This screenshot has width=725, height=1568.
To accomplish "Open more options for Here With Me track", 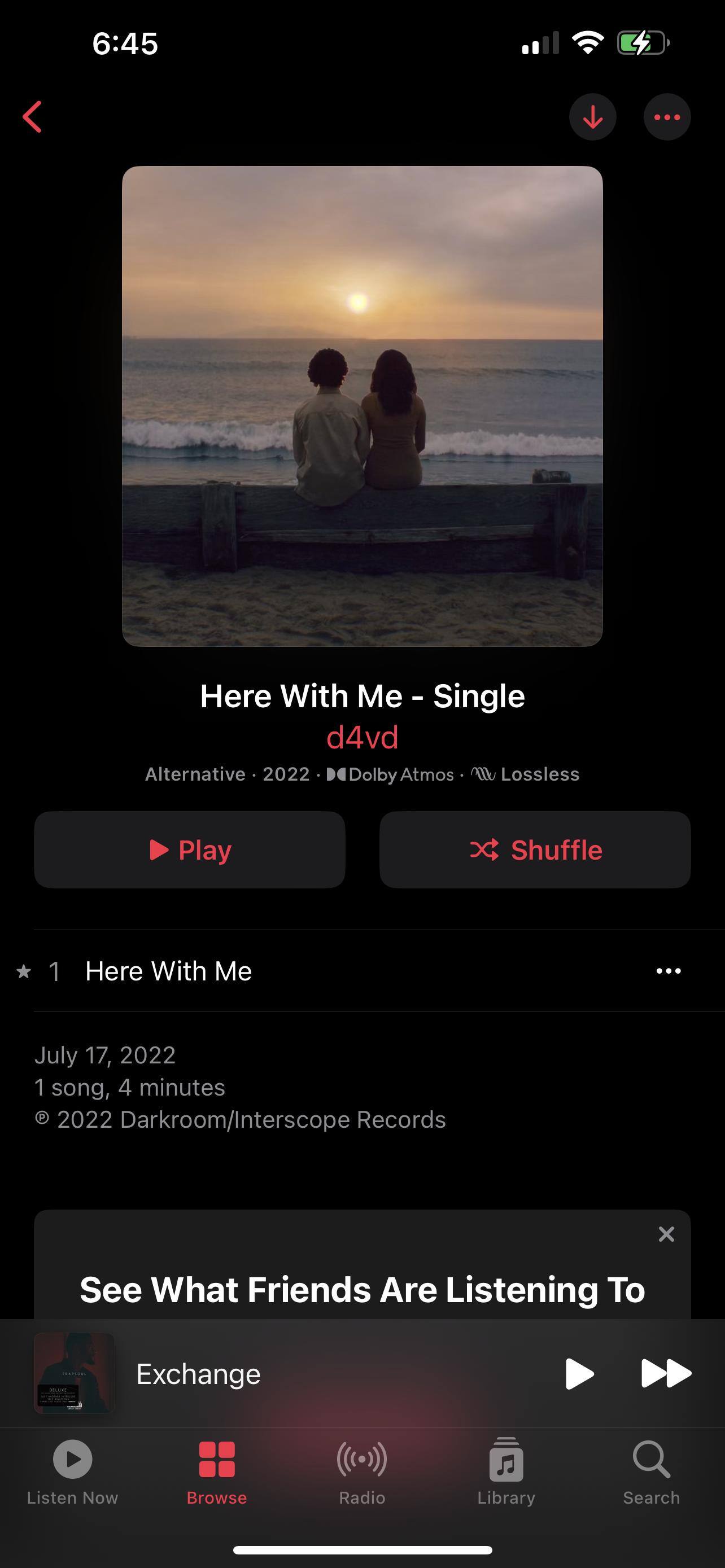I will pos(668,971).
